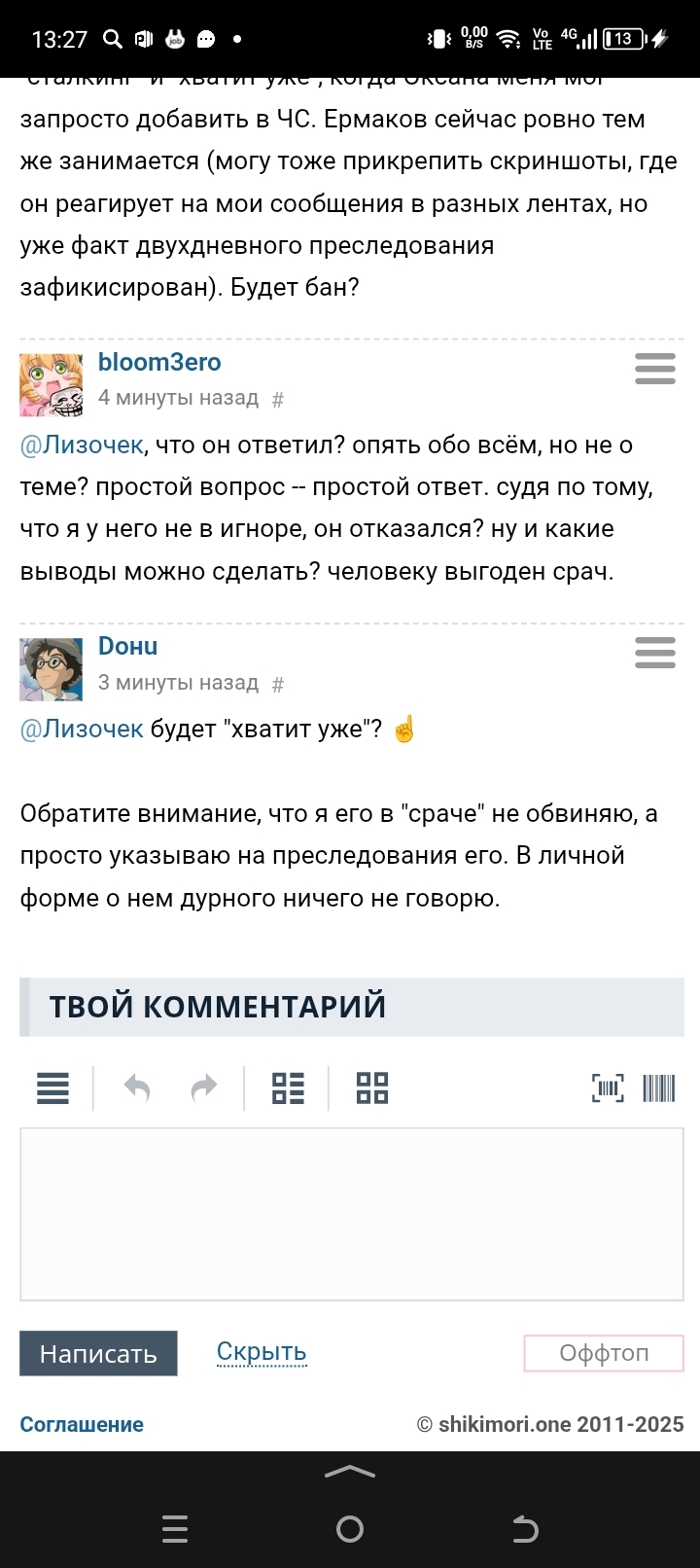The height and width of the screenshot is (1568, 700).
Task: Undo the last editor action
Action: [137, 1087]
